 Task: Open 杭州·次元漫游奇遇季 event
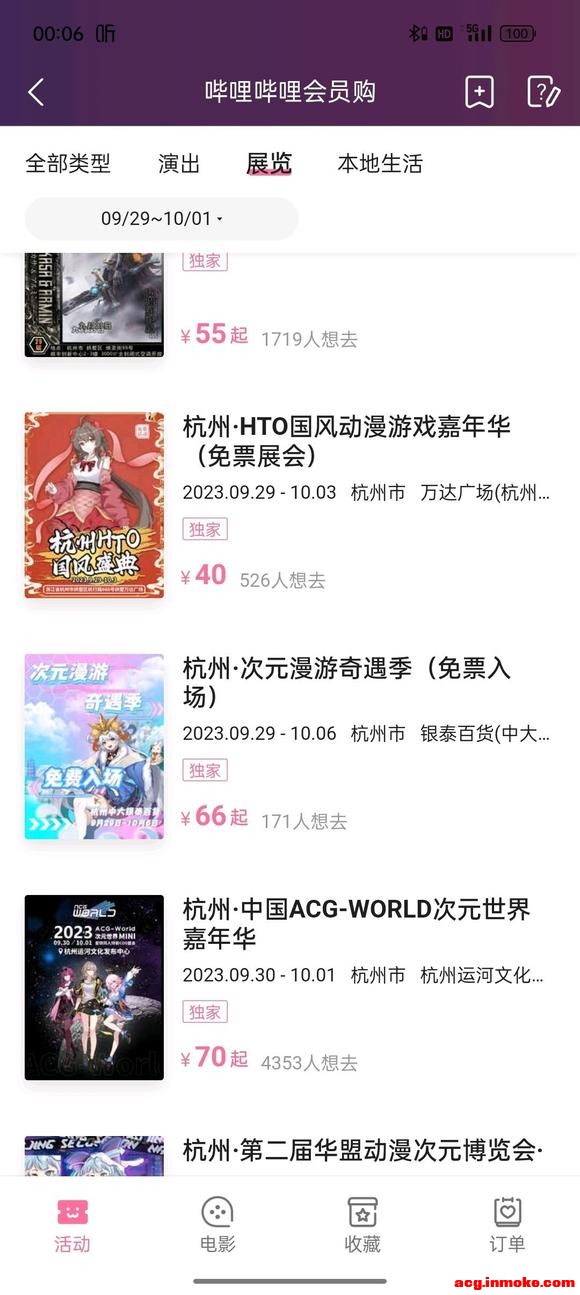[290, 746]
